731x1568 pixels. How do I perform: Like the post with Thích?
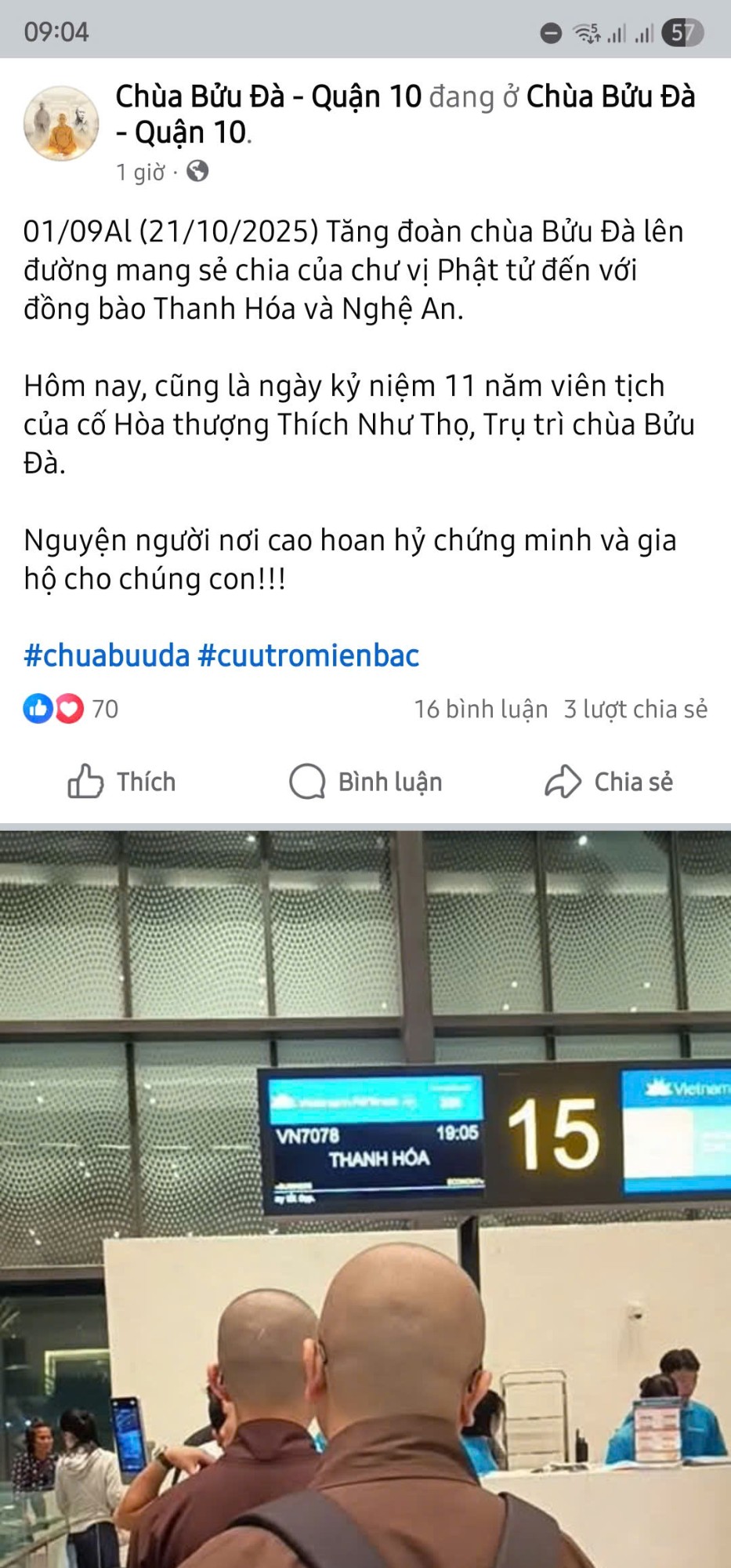coord(121,782)
